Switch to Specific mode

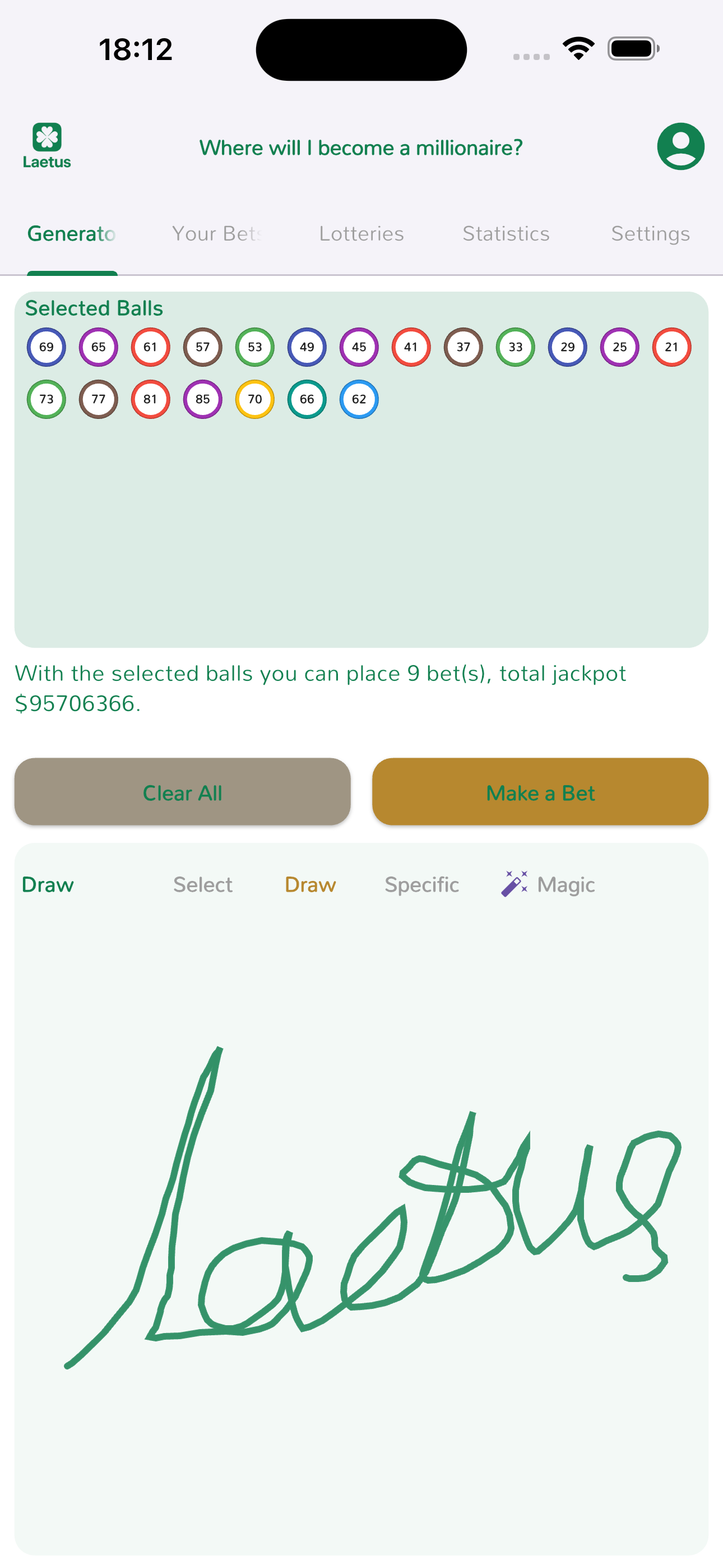coord(421,884)
